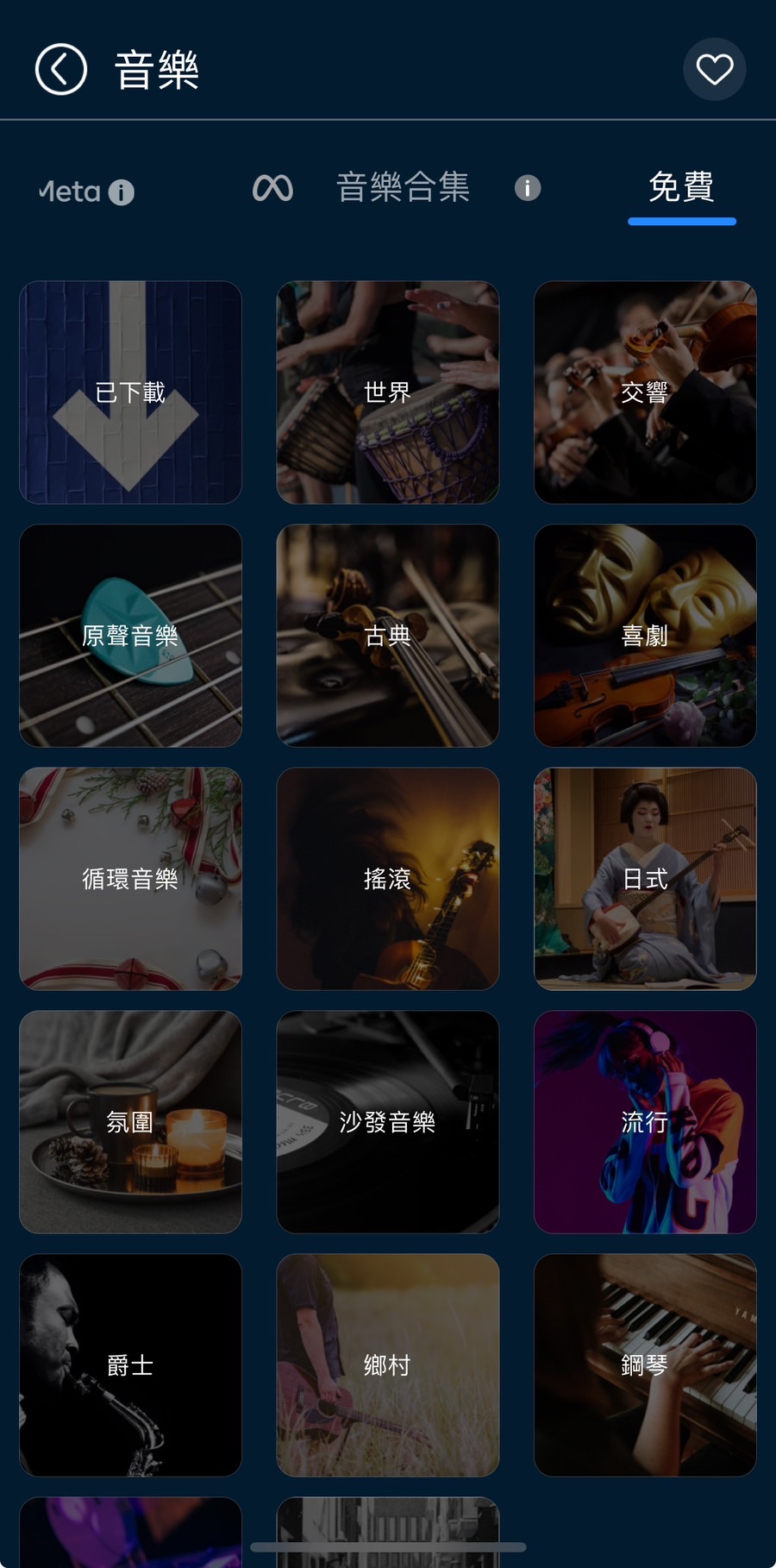Open the 日式 Japanese-style music tile
This screenshot has height=1568, width=776.
(x=644, y=879)
